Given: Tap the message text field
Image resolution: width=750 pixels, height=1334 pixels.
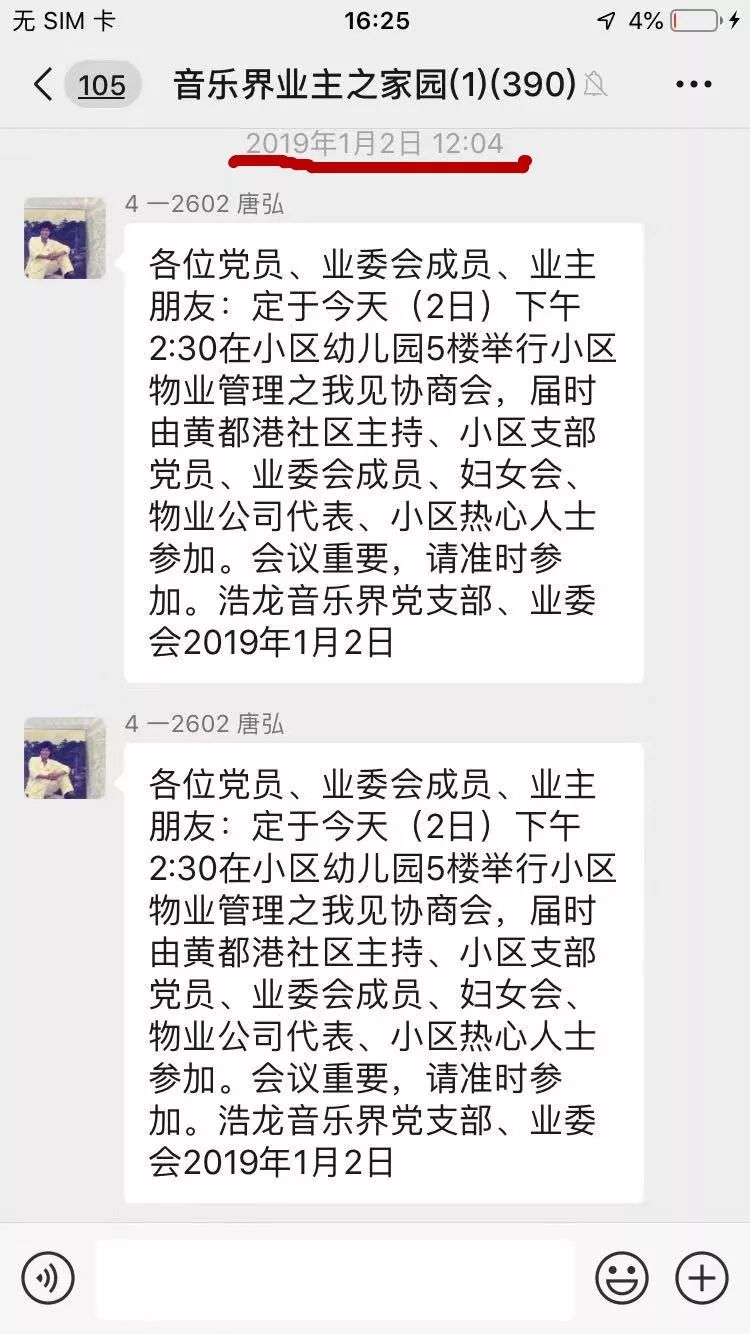Looking at the screenshot, I should (x=335, y=1279).
